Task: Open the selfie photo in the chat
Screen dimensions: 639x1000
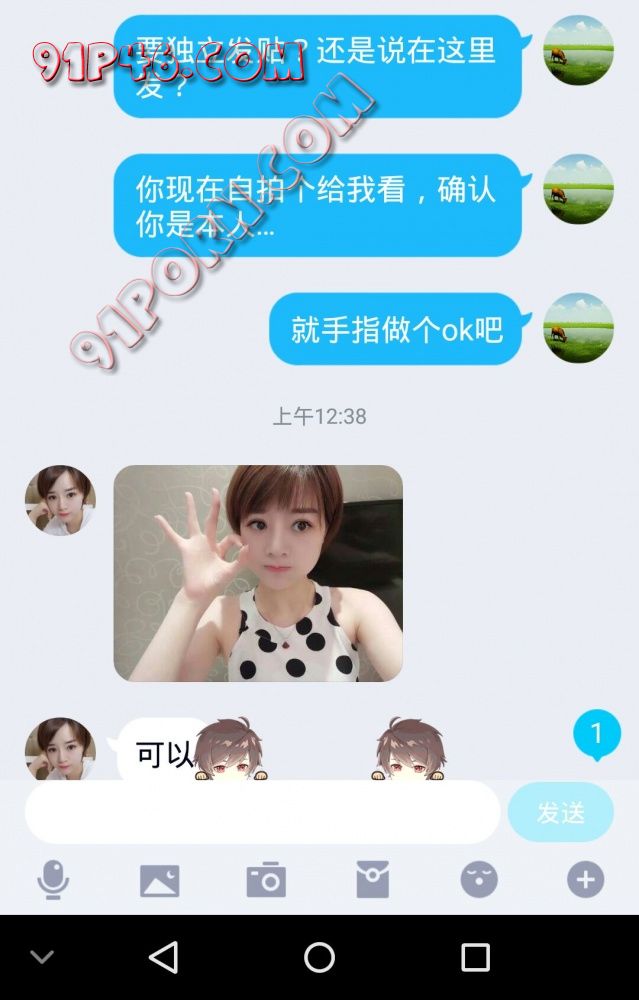Action: pos(258,573)
